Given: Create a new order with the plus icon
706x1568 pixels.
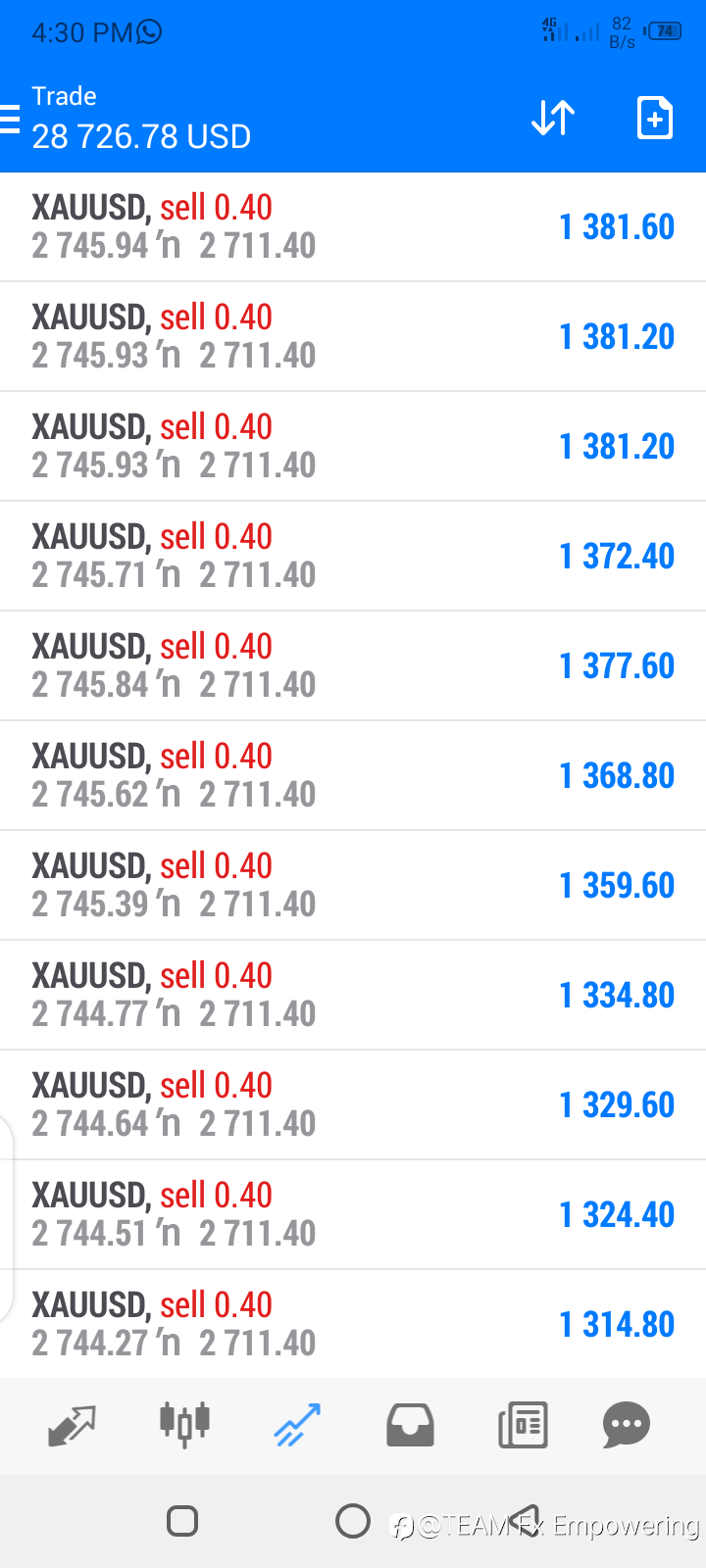Looking at the screenshot, I should (x=655, y=119).
